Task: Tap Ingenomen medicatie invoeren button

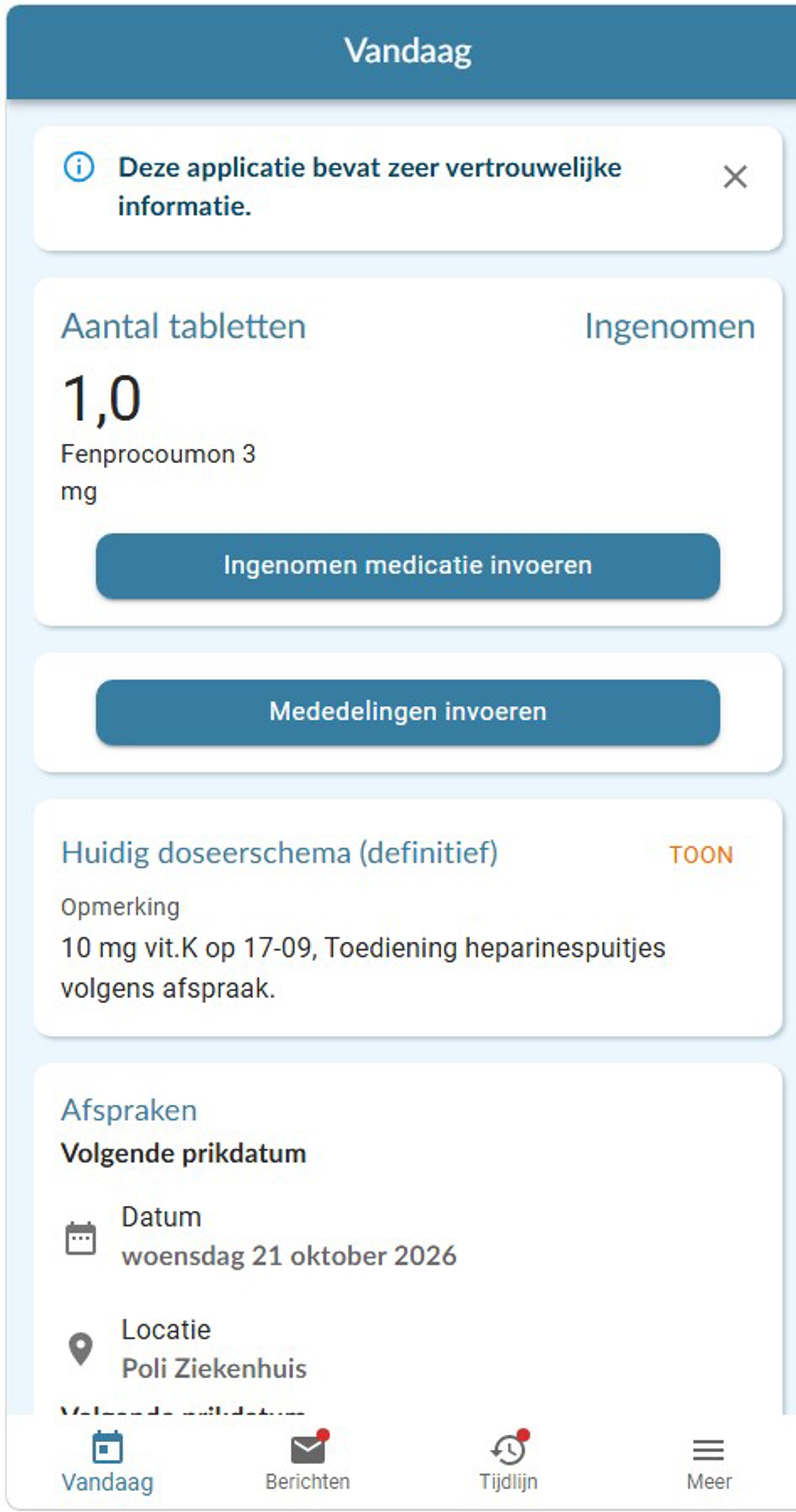Action: tap(408, 566)
